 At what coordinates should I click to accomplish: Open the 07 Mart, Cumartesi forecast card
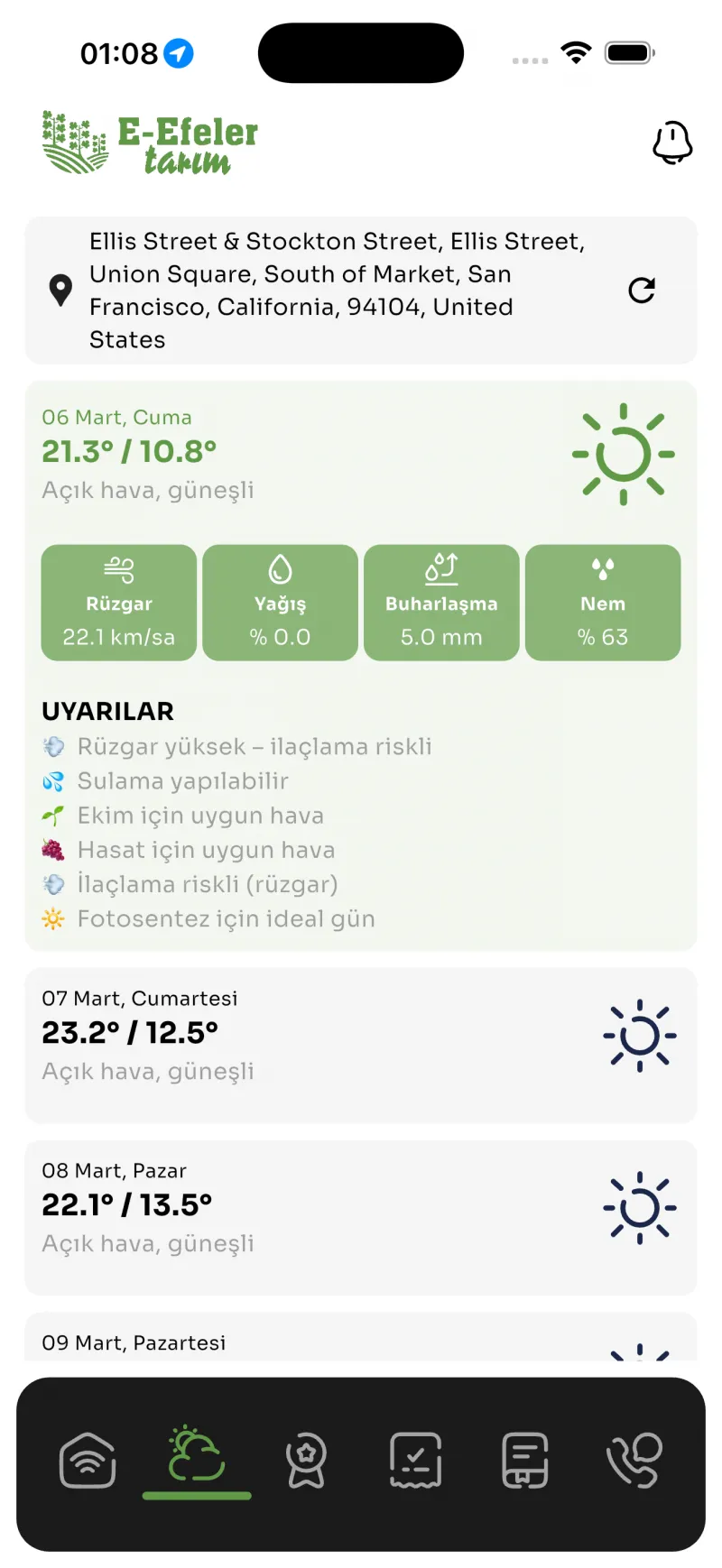click(361, 1045)
